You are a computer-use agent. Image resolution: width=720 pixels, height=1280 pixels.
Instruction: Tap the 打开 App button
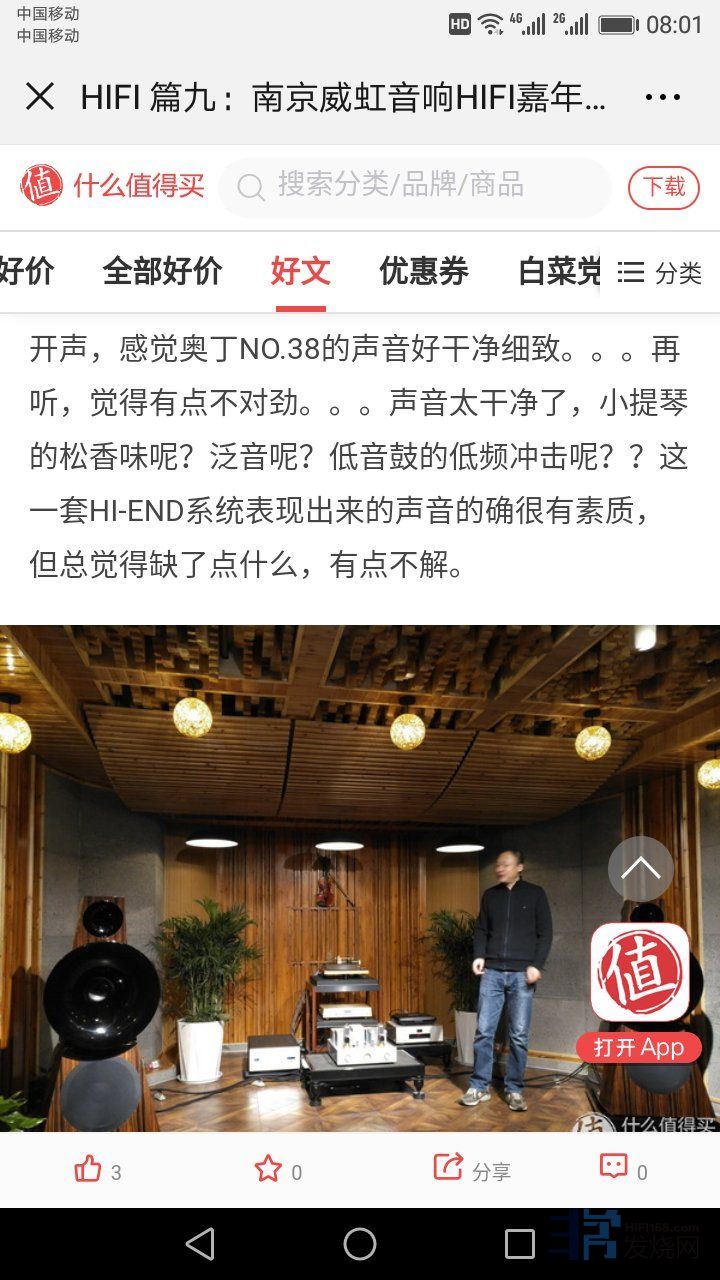coord(639,1048)
